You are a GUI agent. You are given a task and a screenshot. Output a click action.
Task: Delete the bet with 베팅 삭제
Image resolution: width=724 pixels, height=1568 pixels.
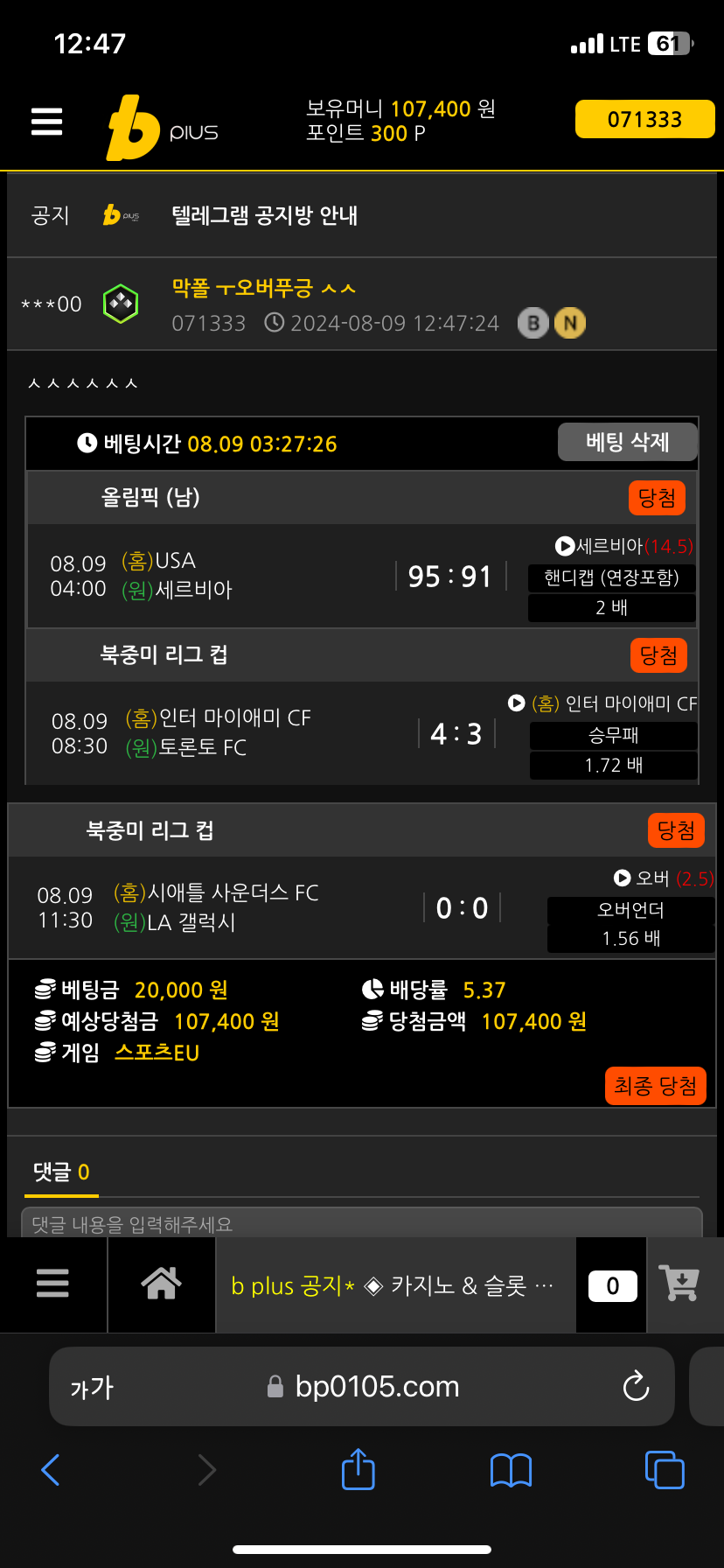pyautogui.click(x=627, y=442)
